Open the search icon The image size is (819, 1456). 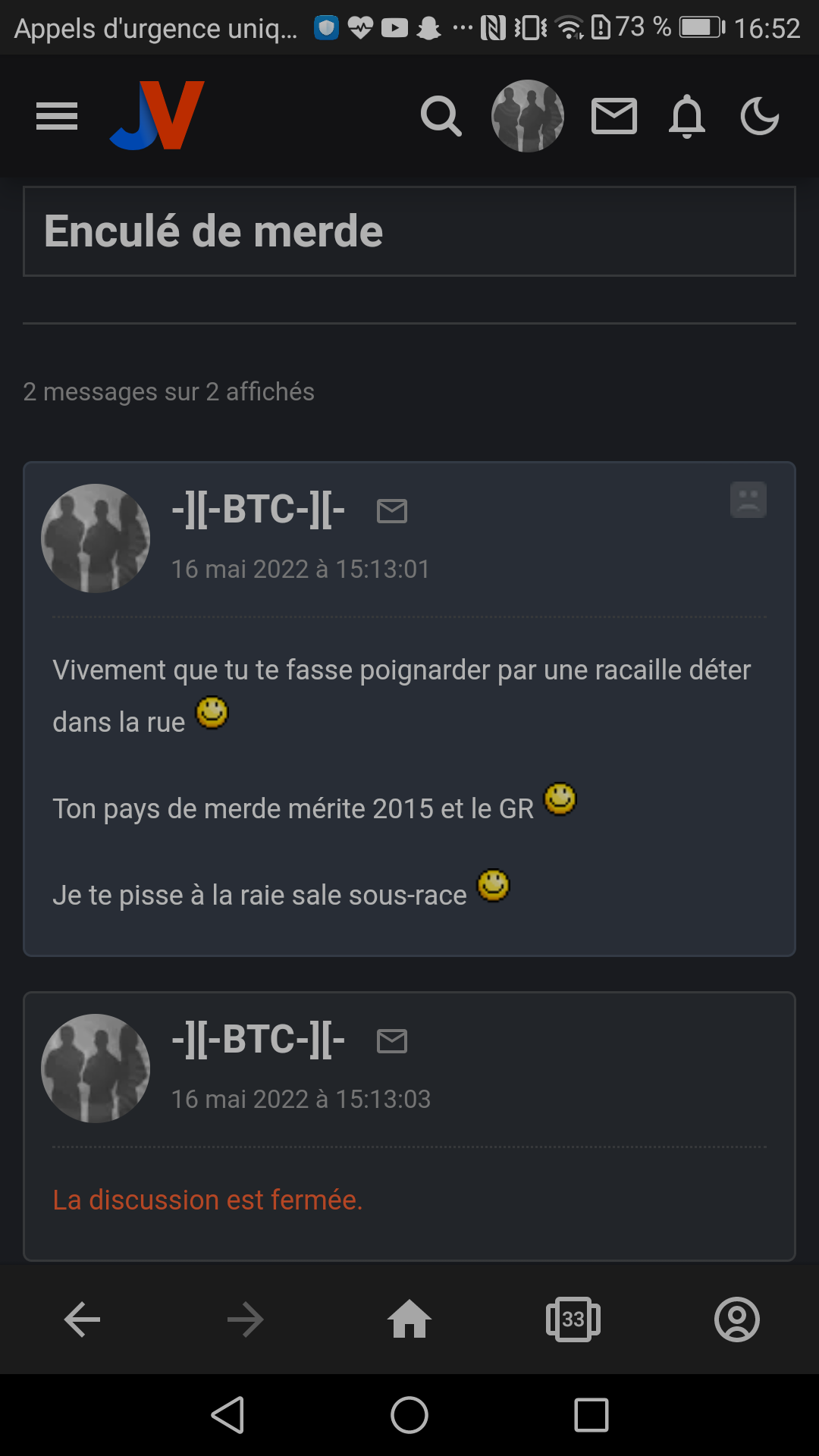pyautogui.click(x=441, y=116)
